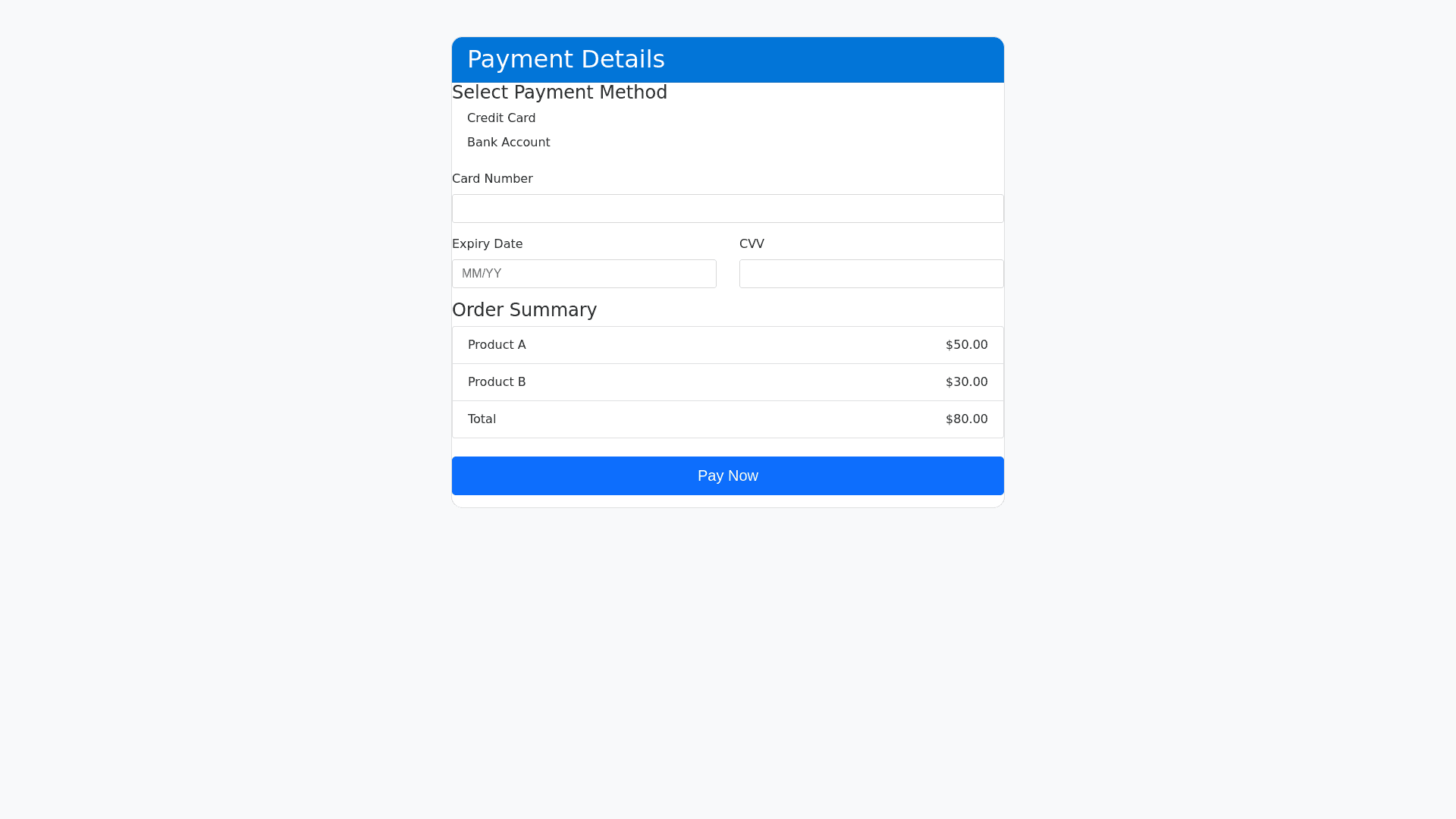Submit payment with Pay Now

(727, 475)
